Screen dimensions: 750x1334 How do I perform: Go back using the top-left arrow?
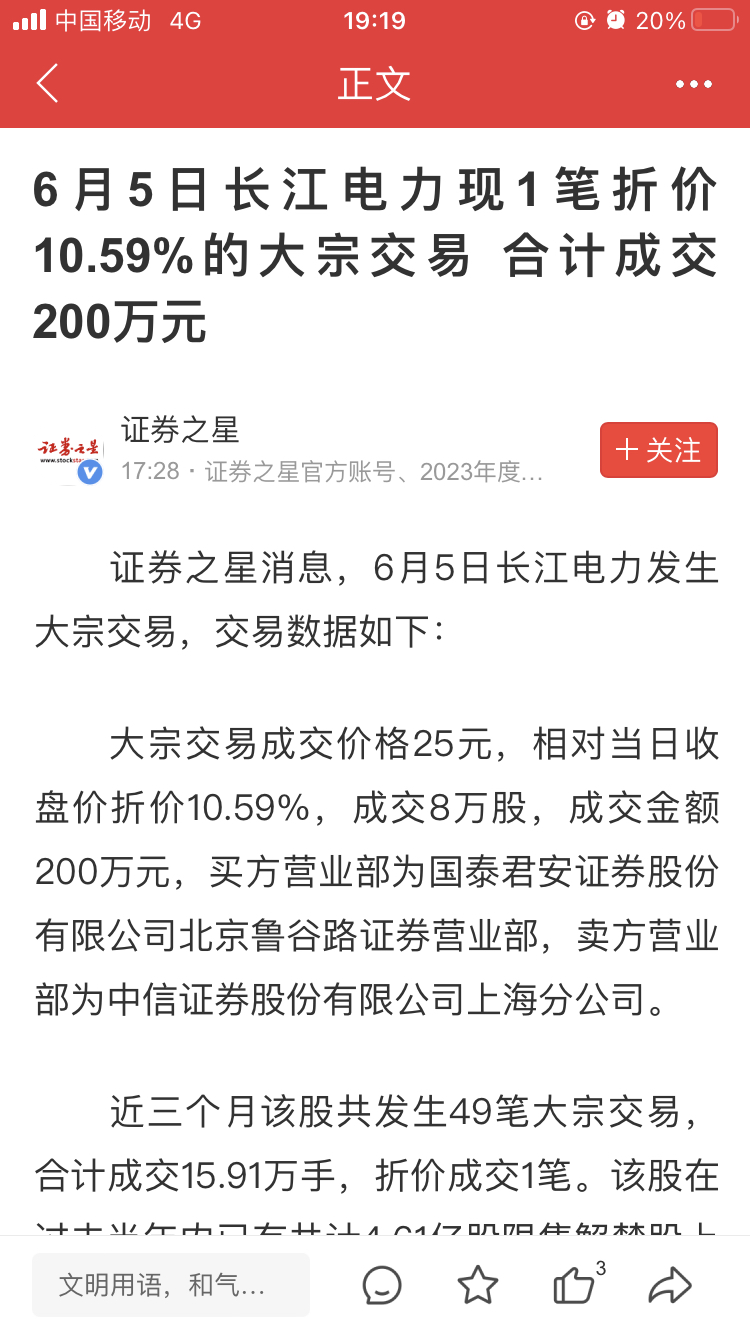(x=47, y=84)
